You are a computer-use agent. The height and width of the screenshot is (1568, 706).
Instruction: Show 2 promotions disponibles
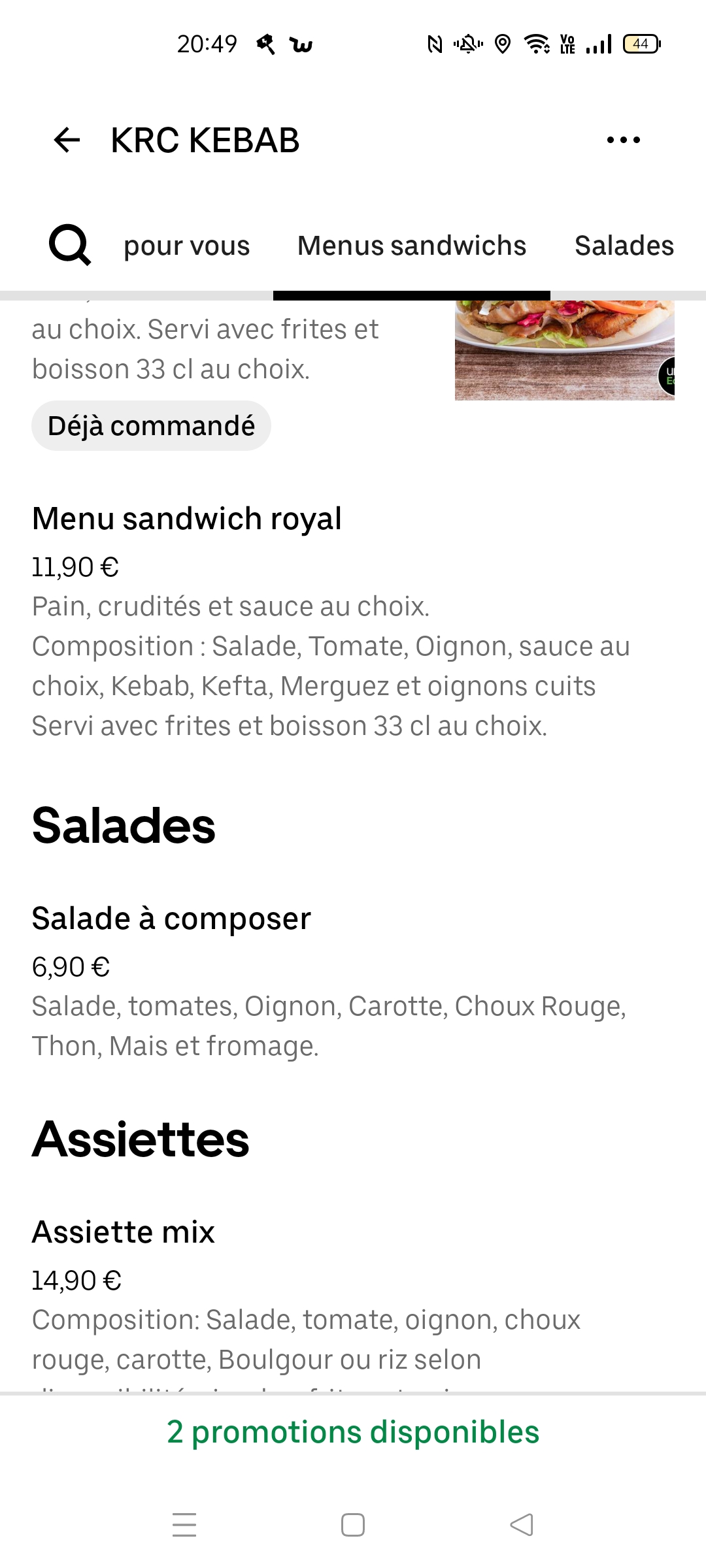click(353, 1432)
